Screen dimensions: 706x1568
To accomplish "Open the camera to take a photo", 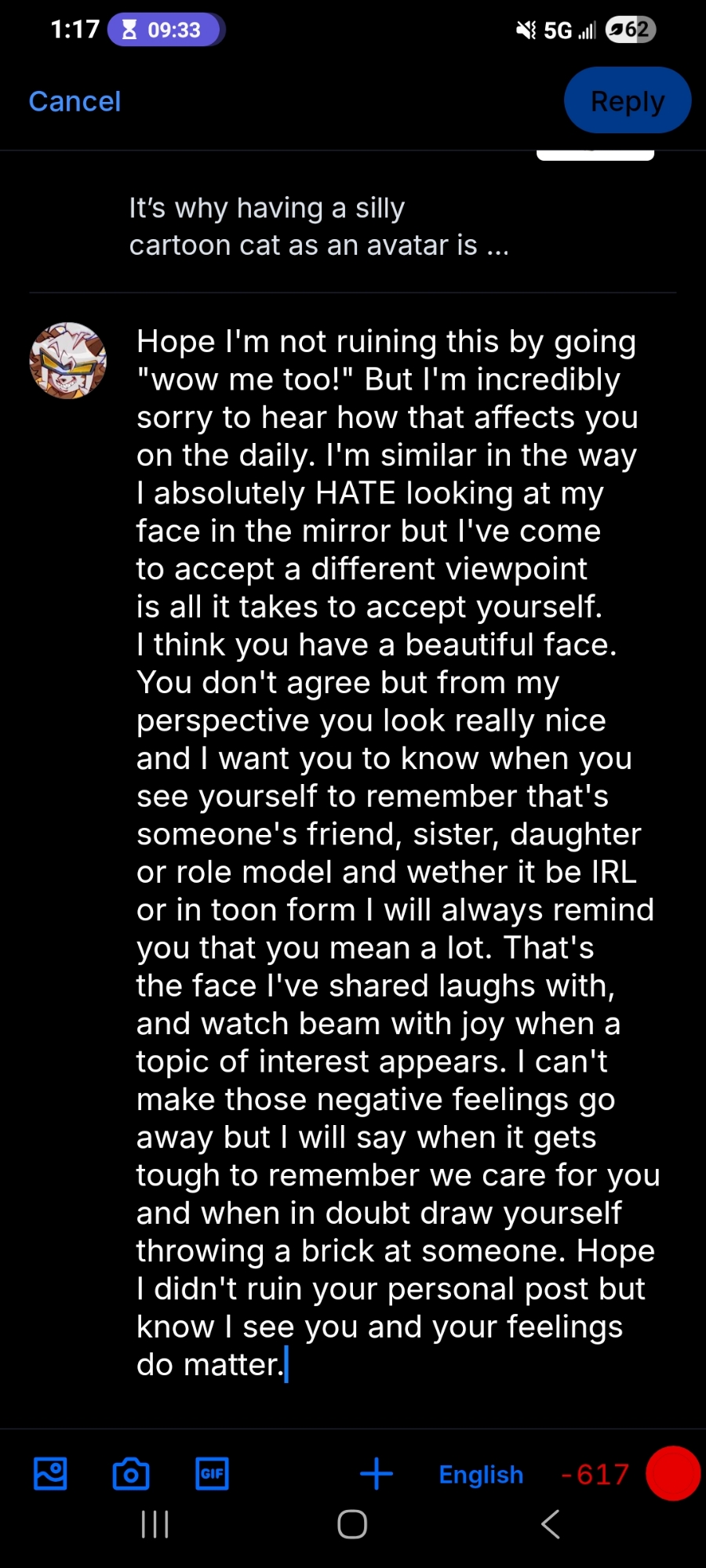I will click(x=131, y=1474).
